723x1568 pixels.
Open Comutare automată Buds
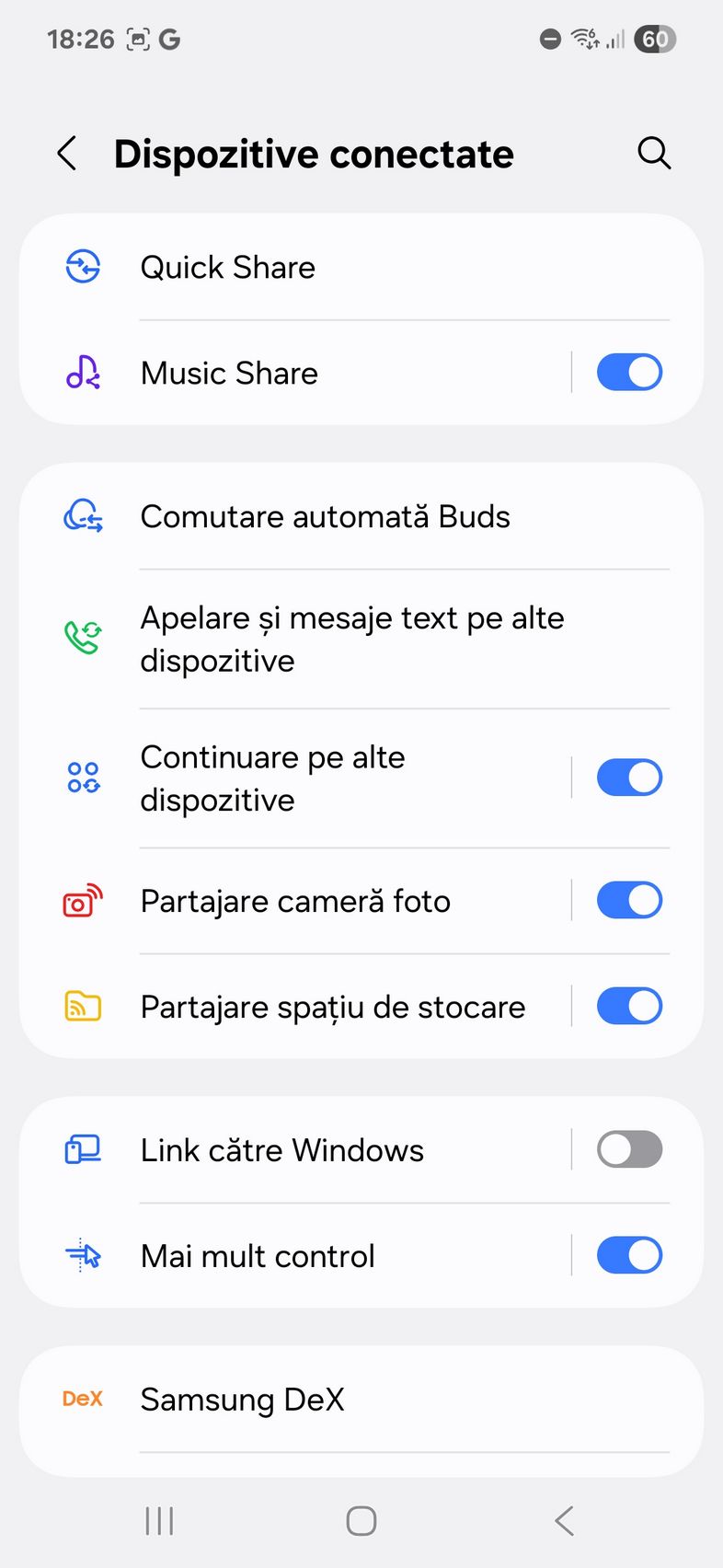pyautogui.click(x=361, y=516)
